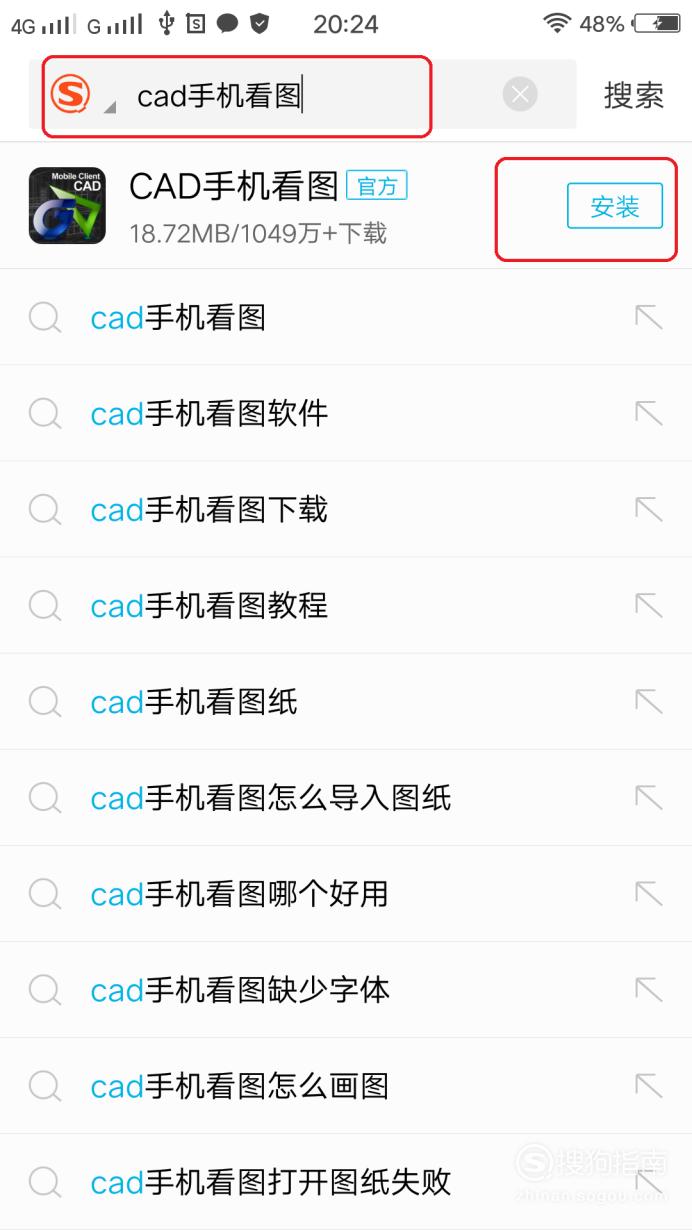Choose the suggestion cad手机看图教程
The width and height of the screenshot is (692, 1230).
coord(346,605)
